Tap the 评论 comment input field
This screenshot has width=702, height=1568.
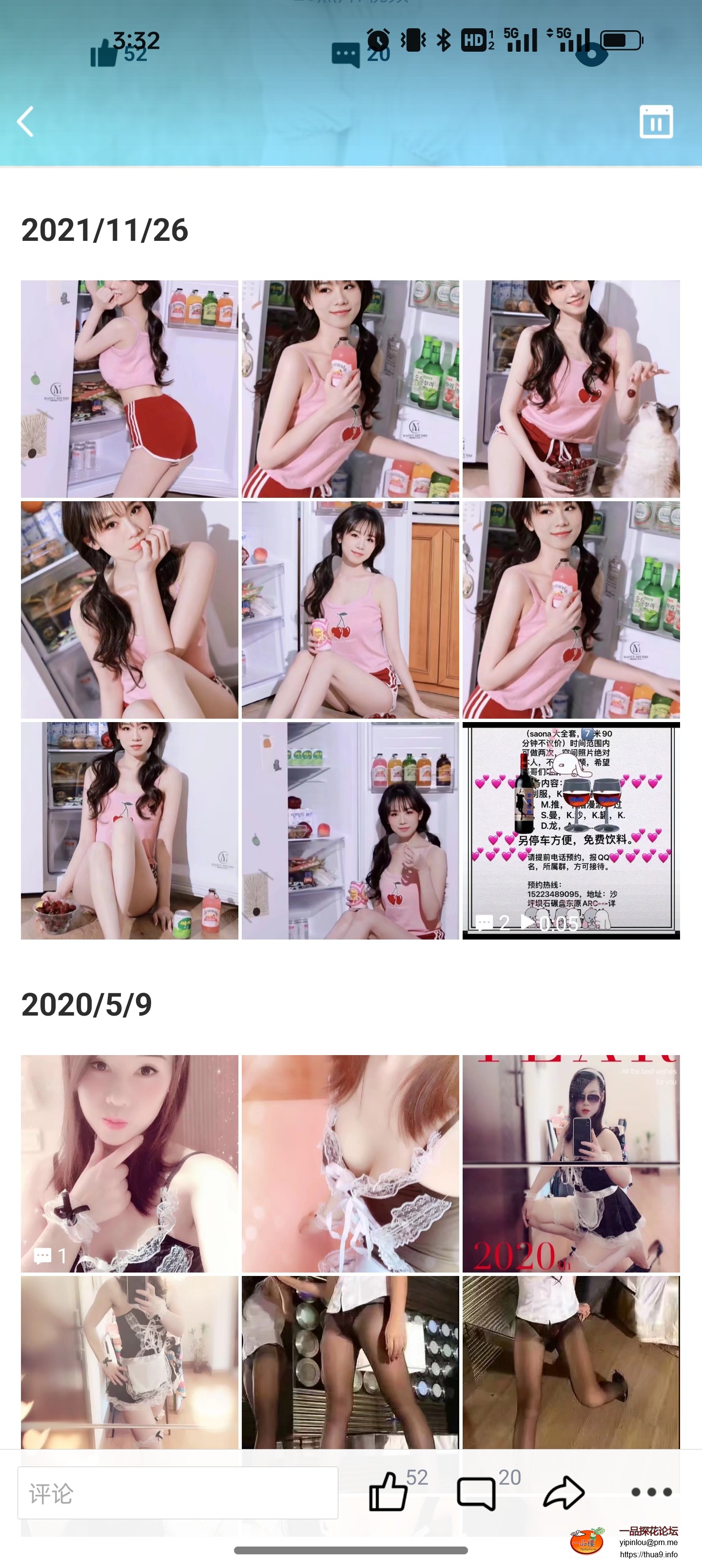[x=178, y=1492]
